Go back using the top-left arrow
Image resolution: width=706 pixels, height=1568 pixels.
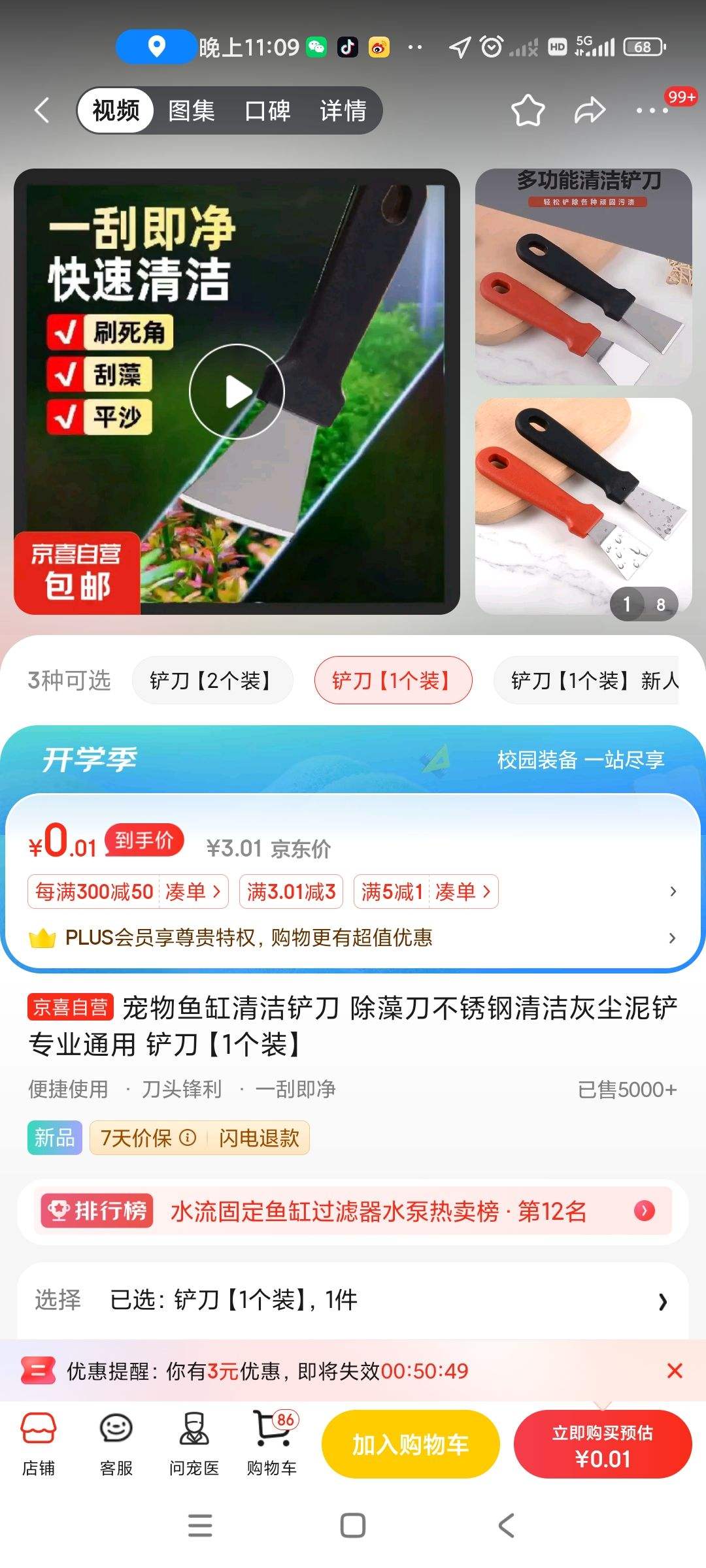[x=42, y=110]
